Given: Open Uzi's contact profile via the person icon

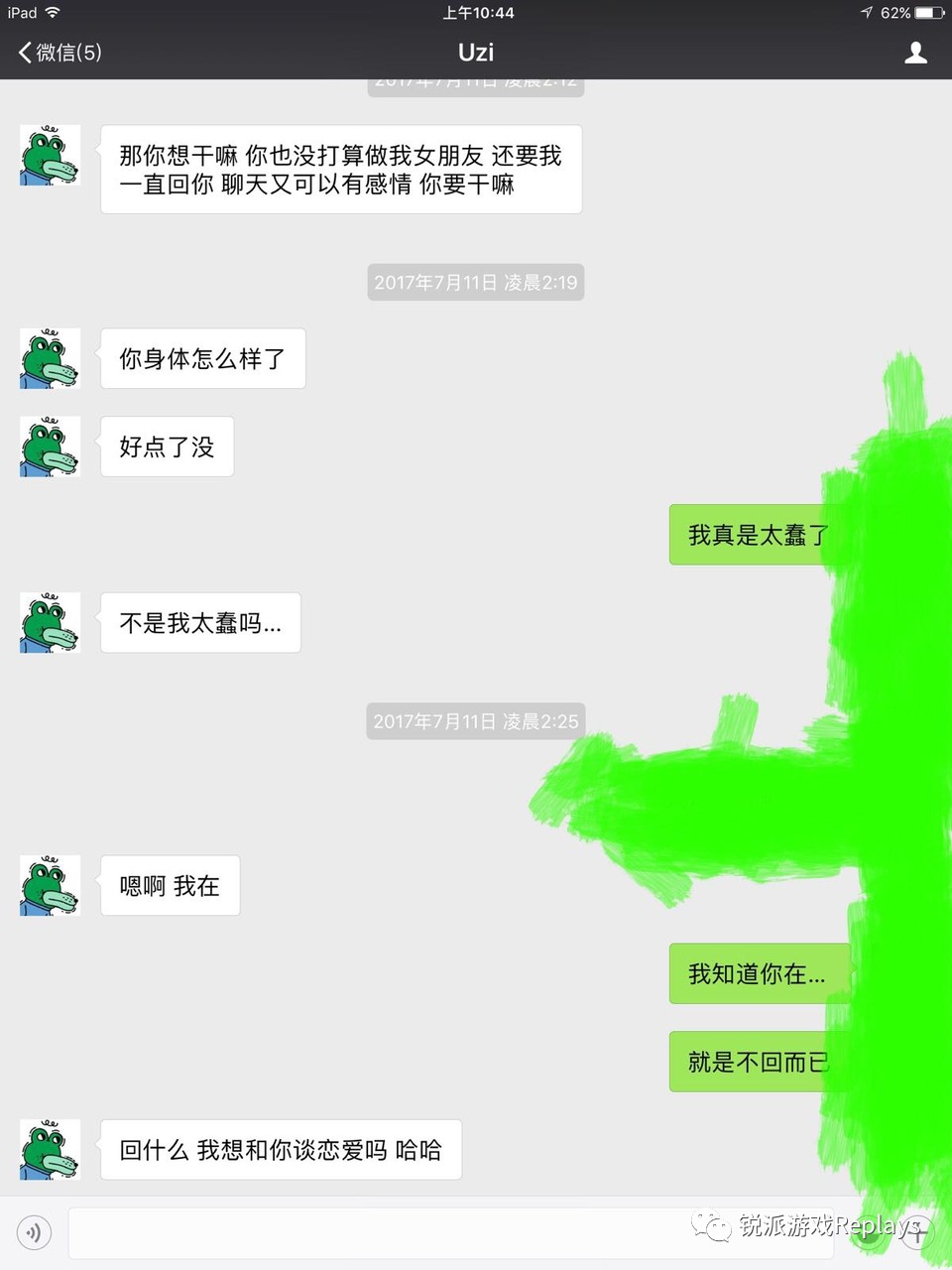Looking at the screenshot, I should pyautogui.click(x=917, y=52).
